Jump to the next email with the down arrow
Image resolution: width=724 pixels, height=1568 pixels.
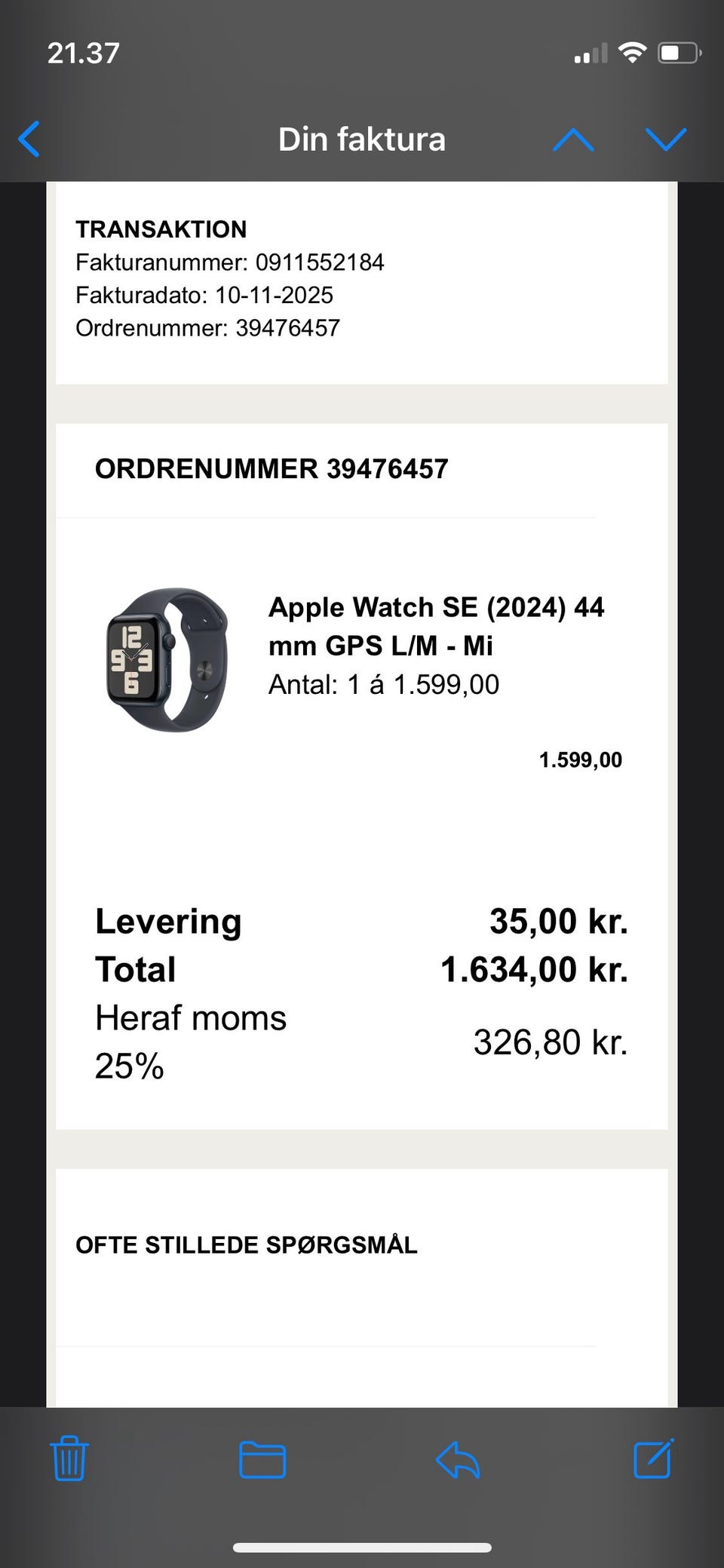click(665, 140)
